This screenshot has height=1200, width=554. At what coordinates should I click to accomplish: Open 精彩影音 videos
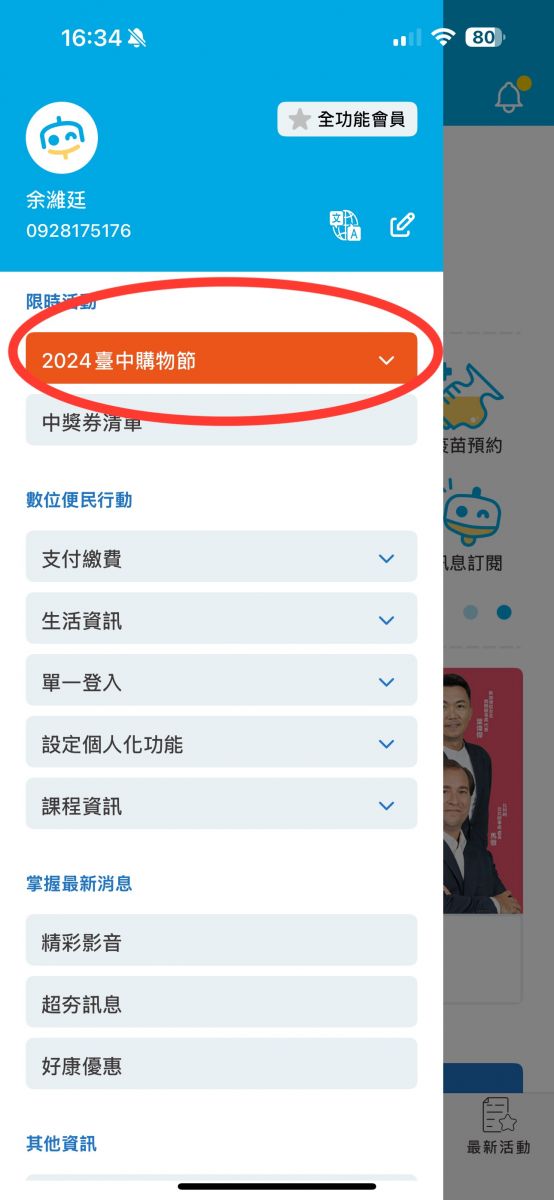click(x=221, y=941)
